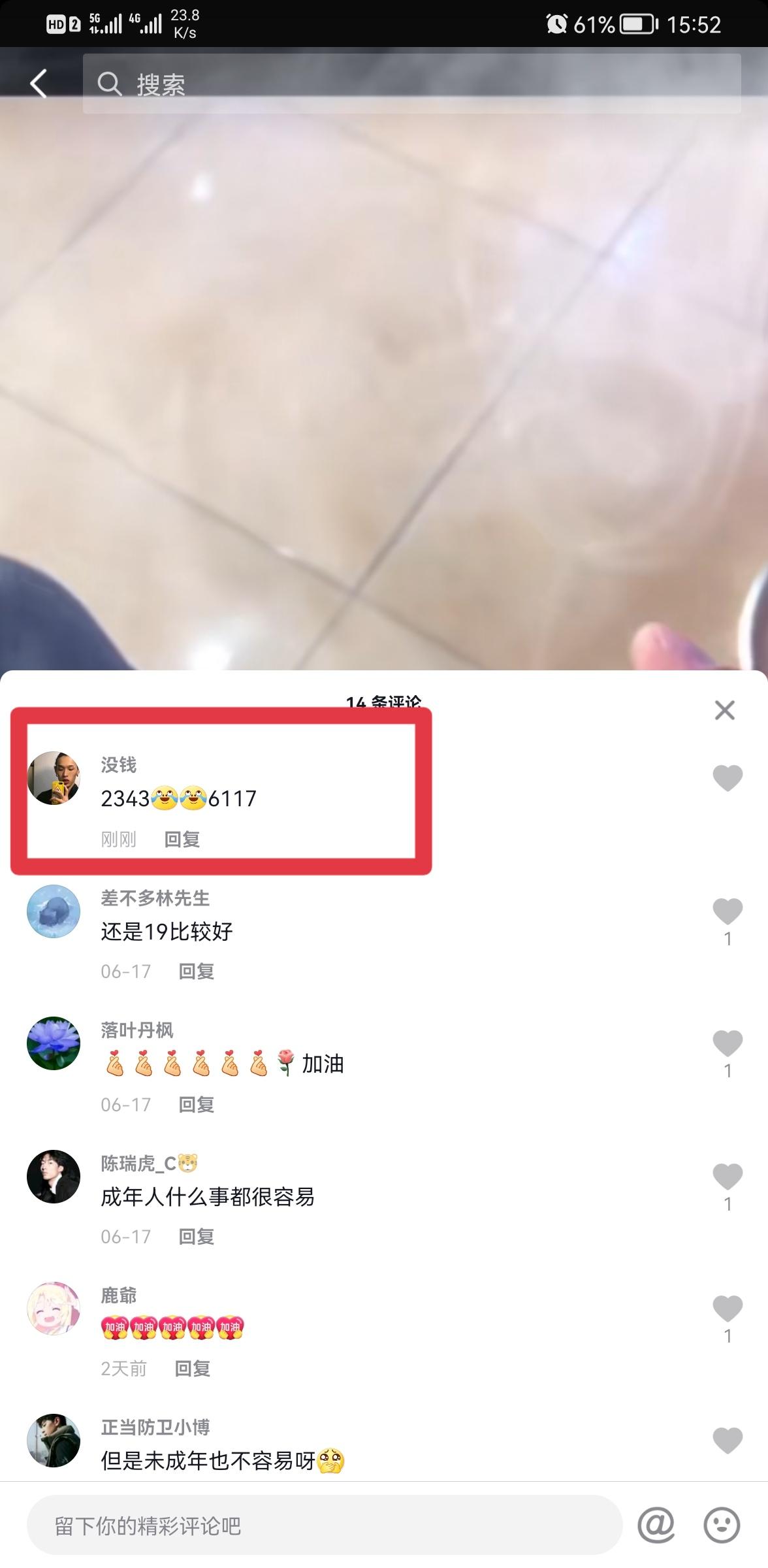This screenshot has width=768, height=1568.
Task: Open 陈瑞虎_C's profile avatar
Action: 54,1177
